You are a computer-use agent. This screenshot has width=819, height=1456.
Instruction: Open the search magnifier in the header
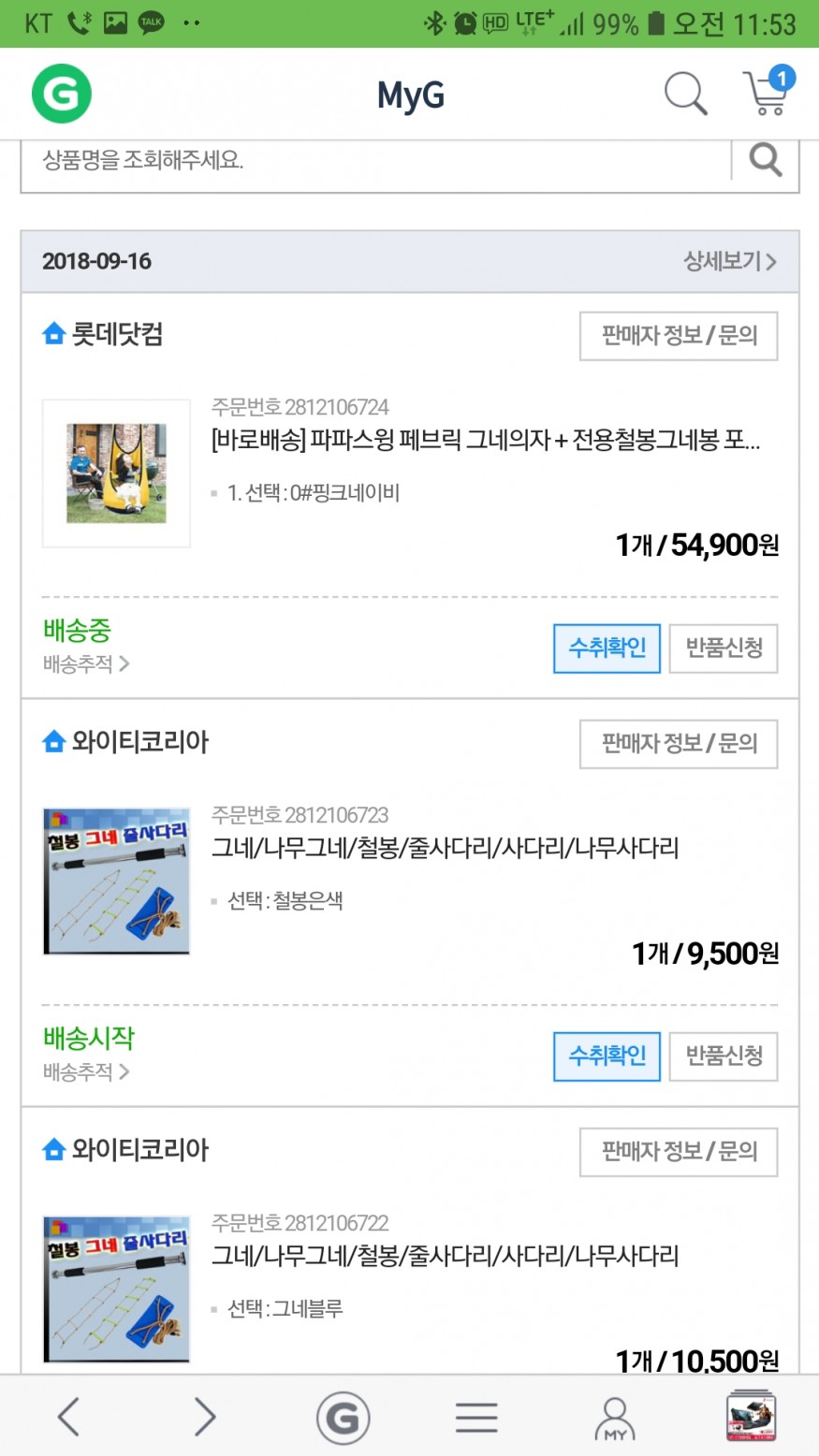(685, 94)
